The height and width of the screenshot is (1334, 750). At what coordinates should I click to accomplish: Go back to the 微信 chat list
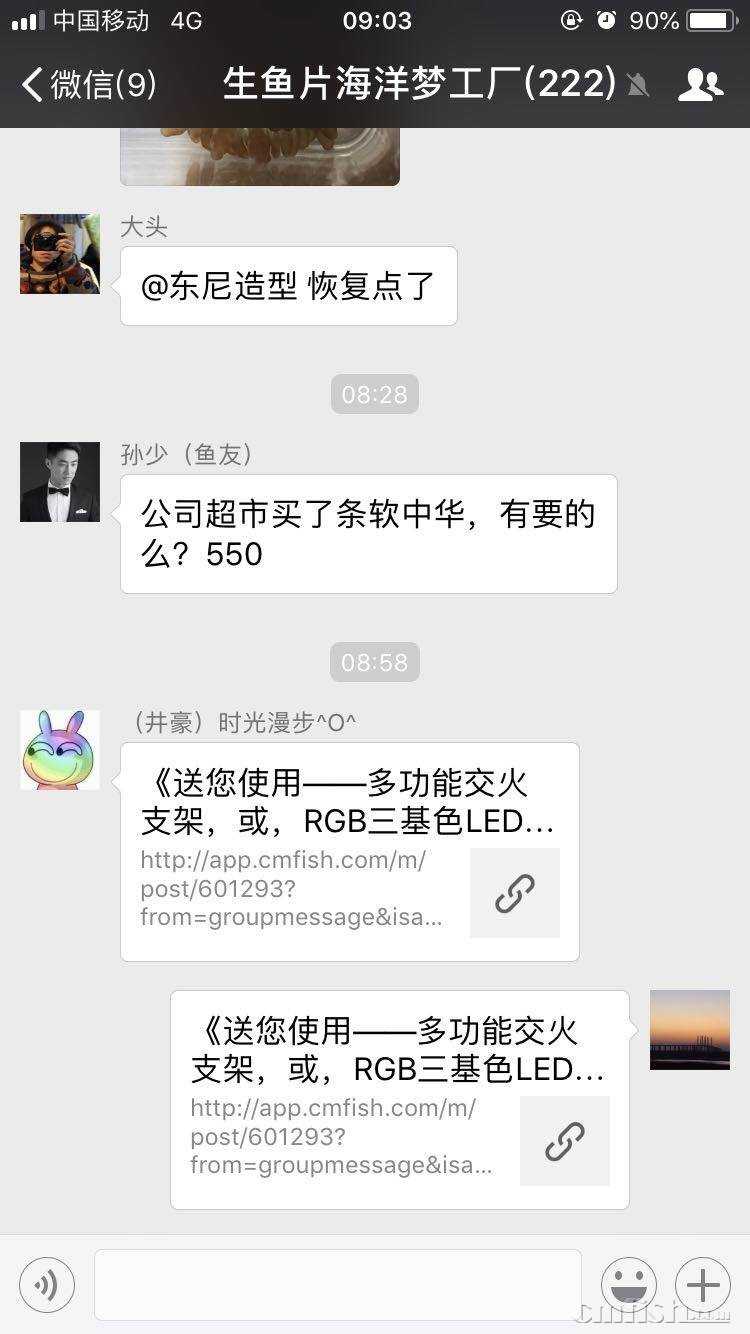click(88, 85)
